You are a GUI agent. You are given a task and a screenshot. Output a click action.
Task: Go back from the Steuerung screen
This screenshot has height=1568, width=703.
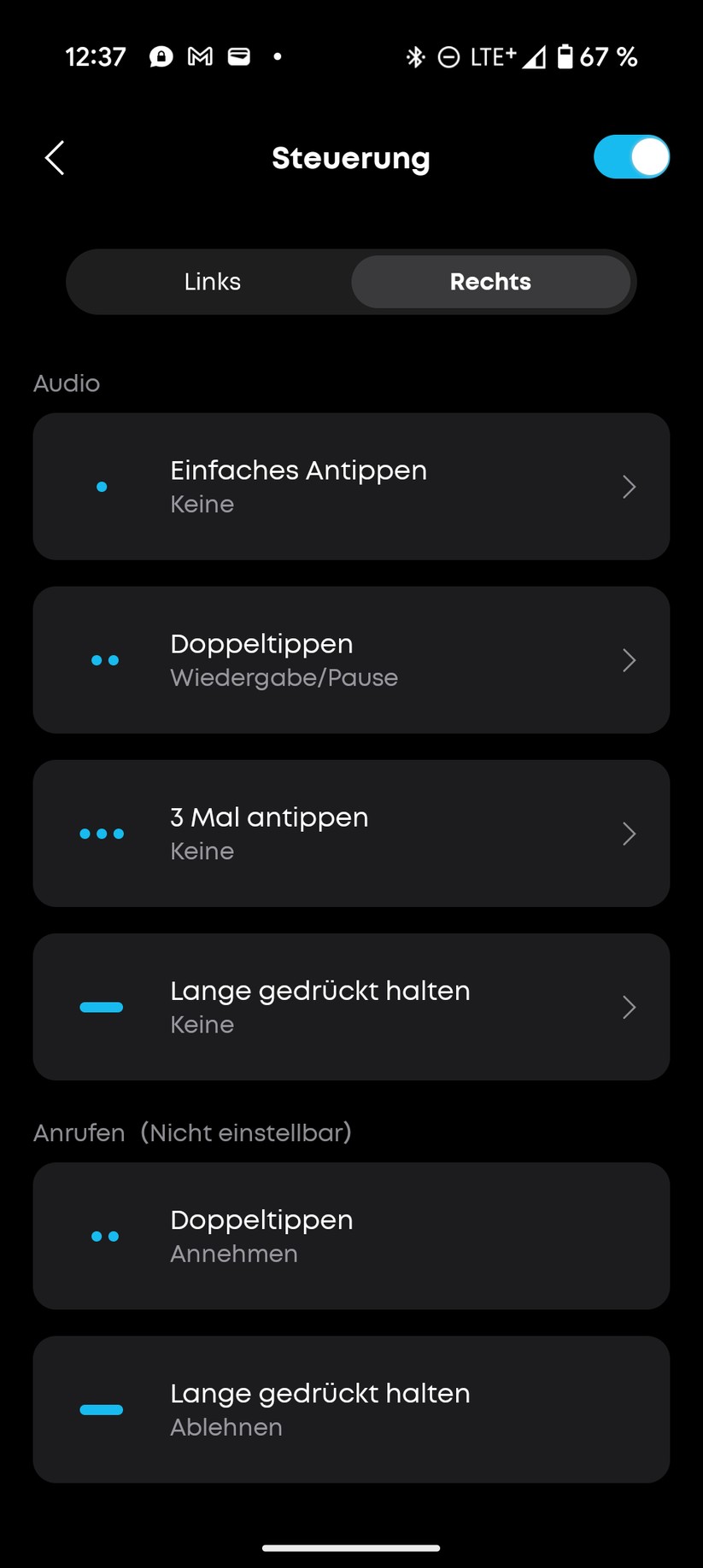point(55,158)
